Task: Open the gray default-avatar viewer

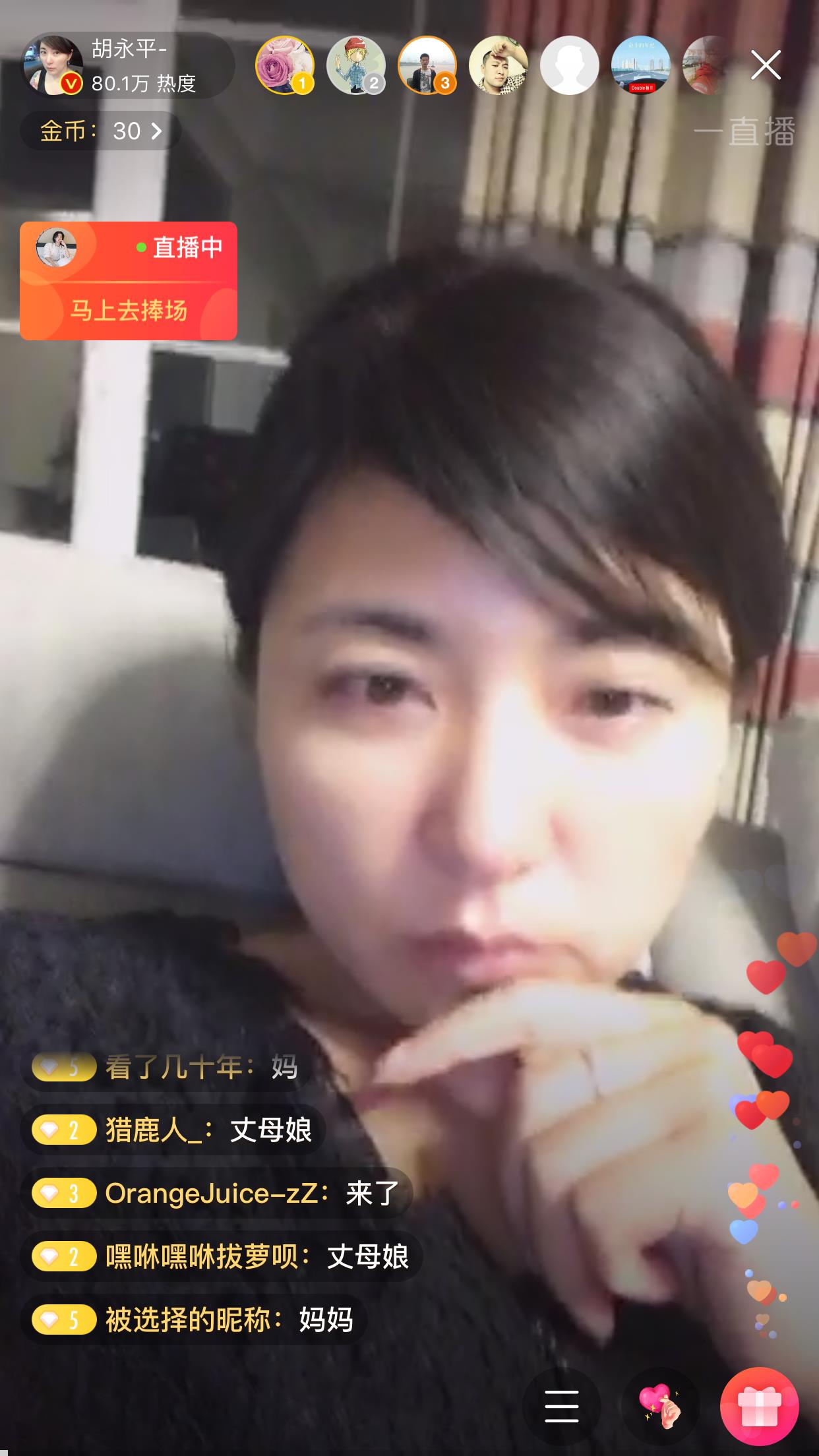Action: (570, 65)
